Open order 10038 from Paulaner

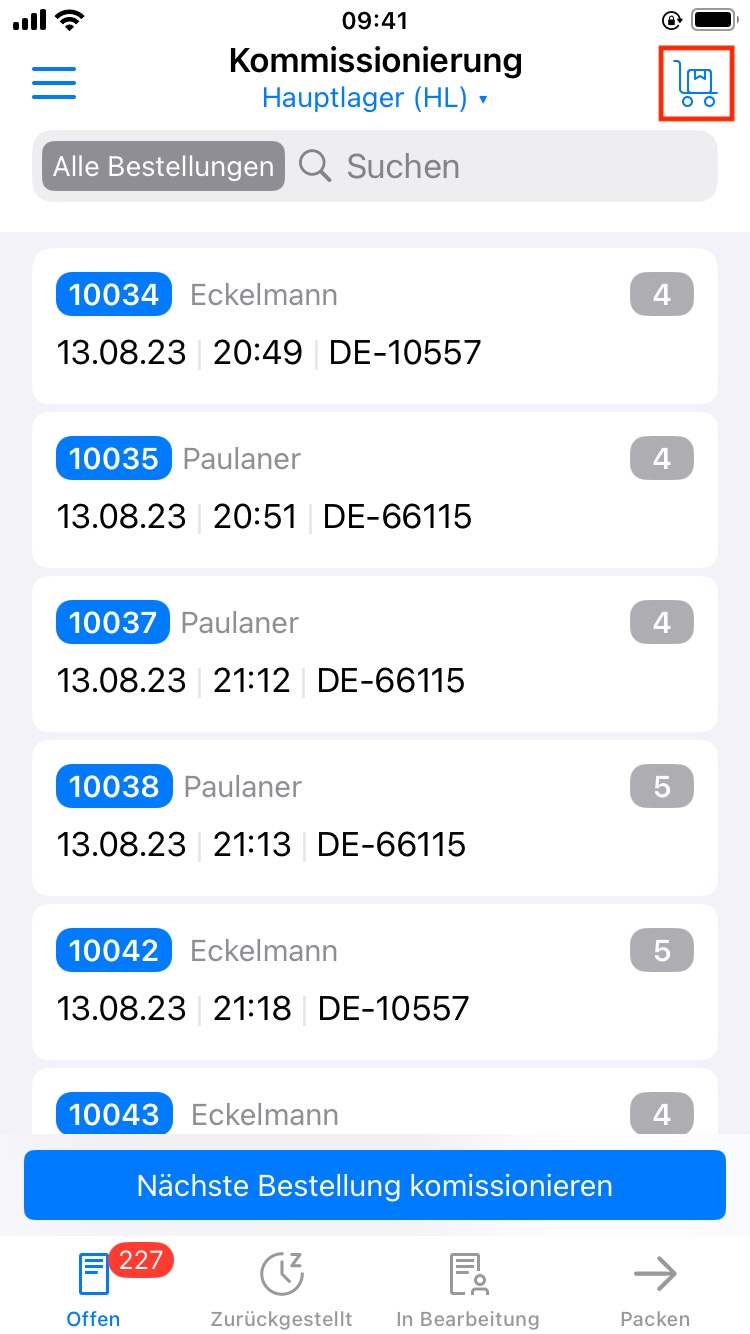pos(375,817)
